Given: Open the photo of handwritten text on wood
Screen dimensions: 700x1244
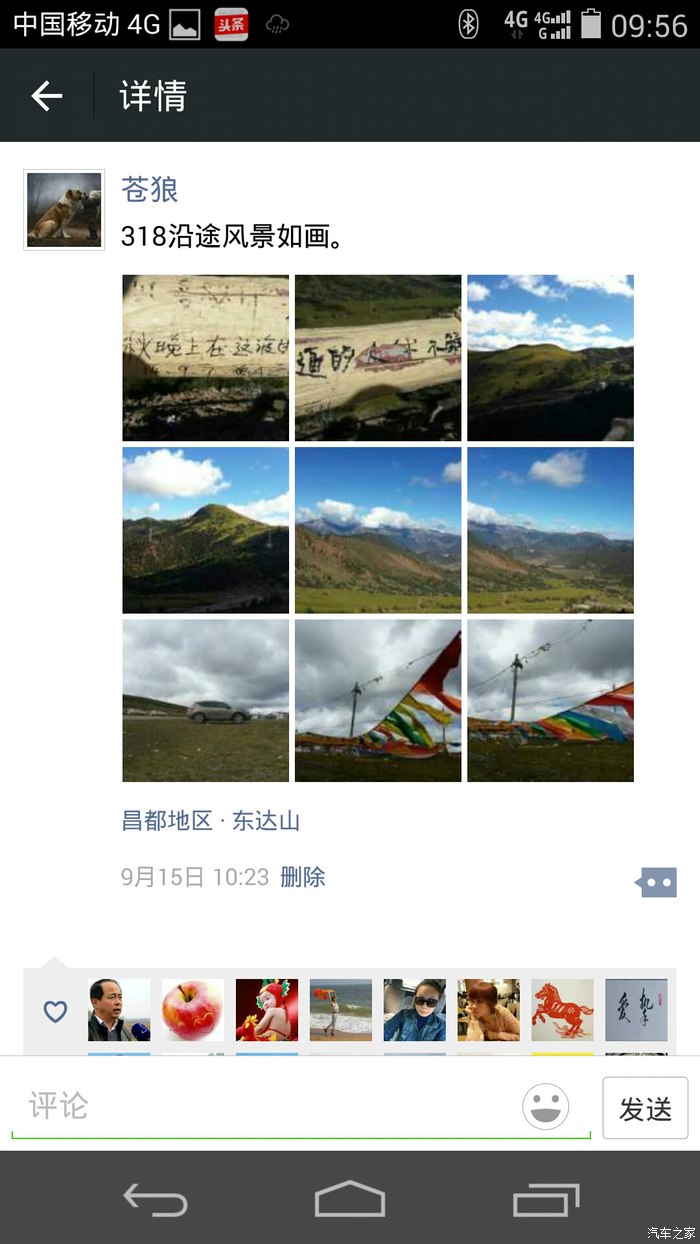Looking at the screenshot, I should tap(205, 358).
